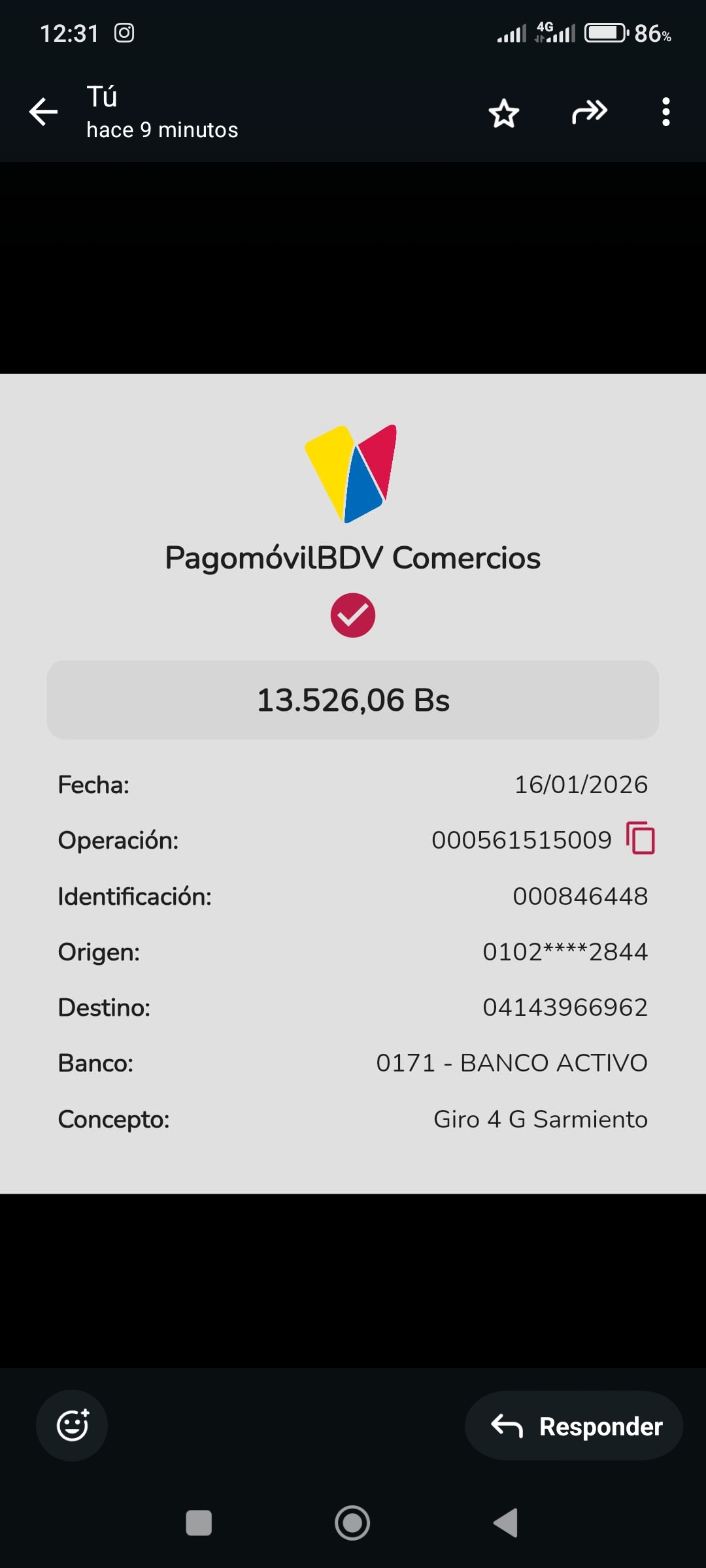This screenshot has height=1568, width=706.
Task: Add an emoji reaction to the image
Action: pos(72,1425)
